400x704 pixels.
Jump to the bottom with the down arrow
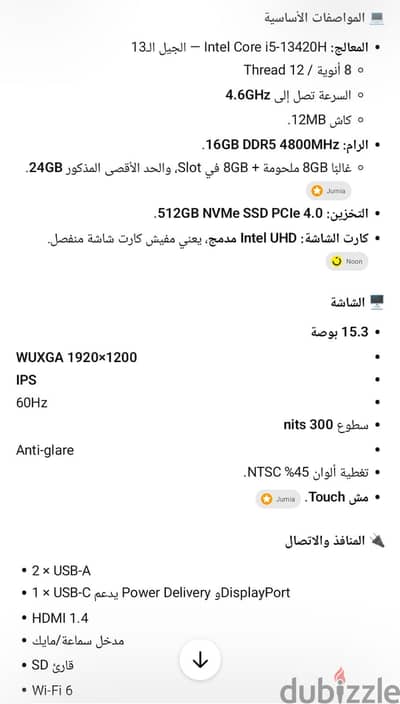(200, 660)
